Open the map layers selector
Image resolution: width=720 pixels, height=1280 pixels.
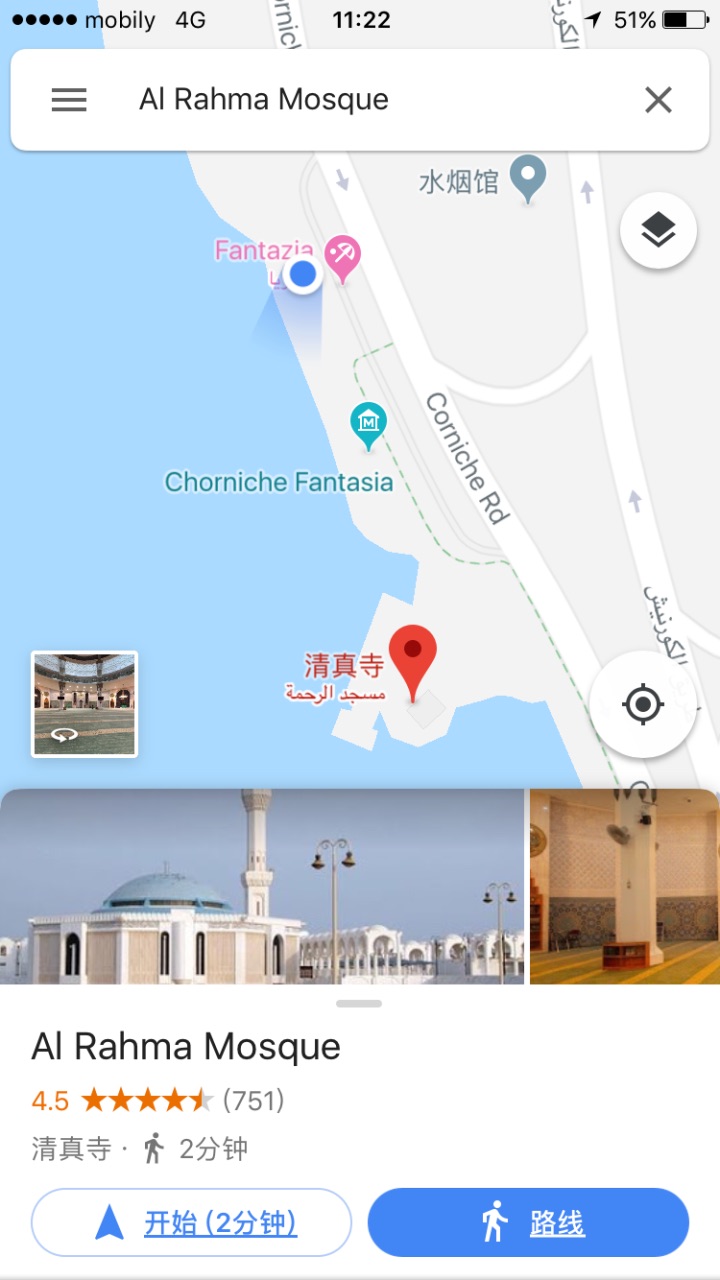tap(658, 230)
